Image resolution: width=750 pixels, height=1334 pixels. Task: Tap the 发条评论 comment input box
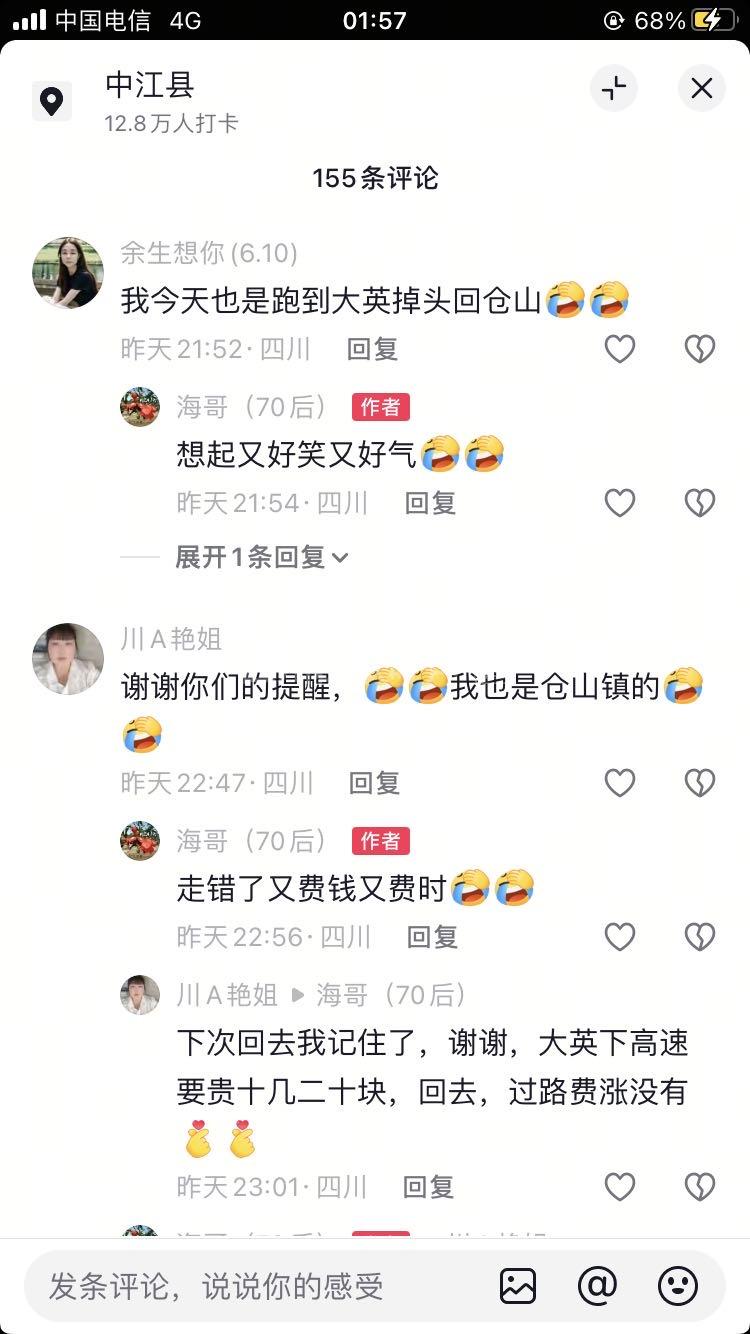click(x=250, y=1286)
